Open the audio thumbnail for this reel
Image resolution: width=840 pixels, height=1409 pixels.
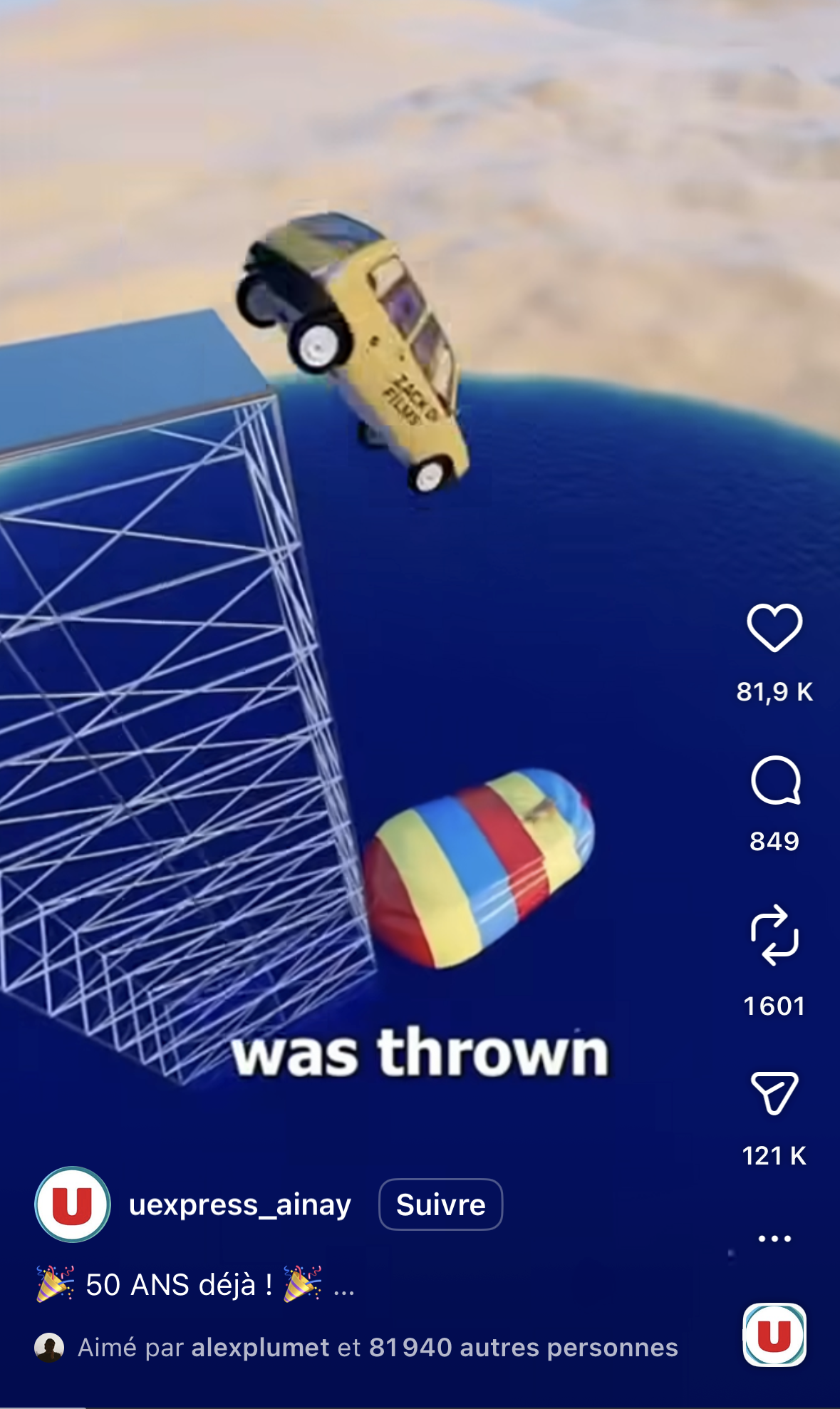point(774,1335)
